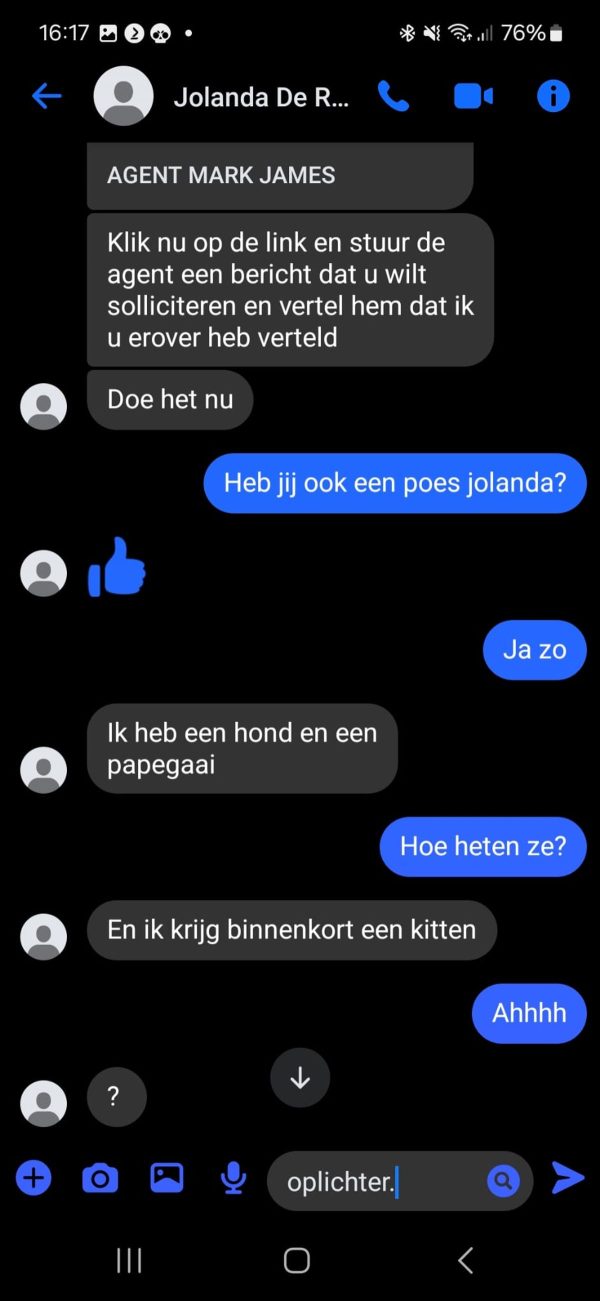This screenshot has height=1301, width=600.
Task: Open Jolanda De R... profile header
Action: 260,97
